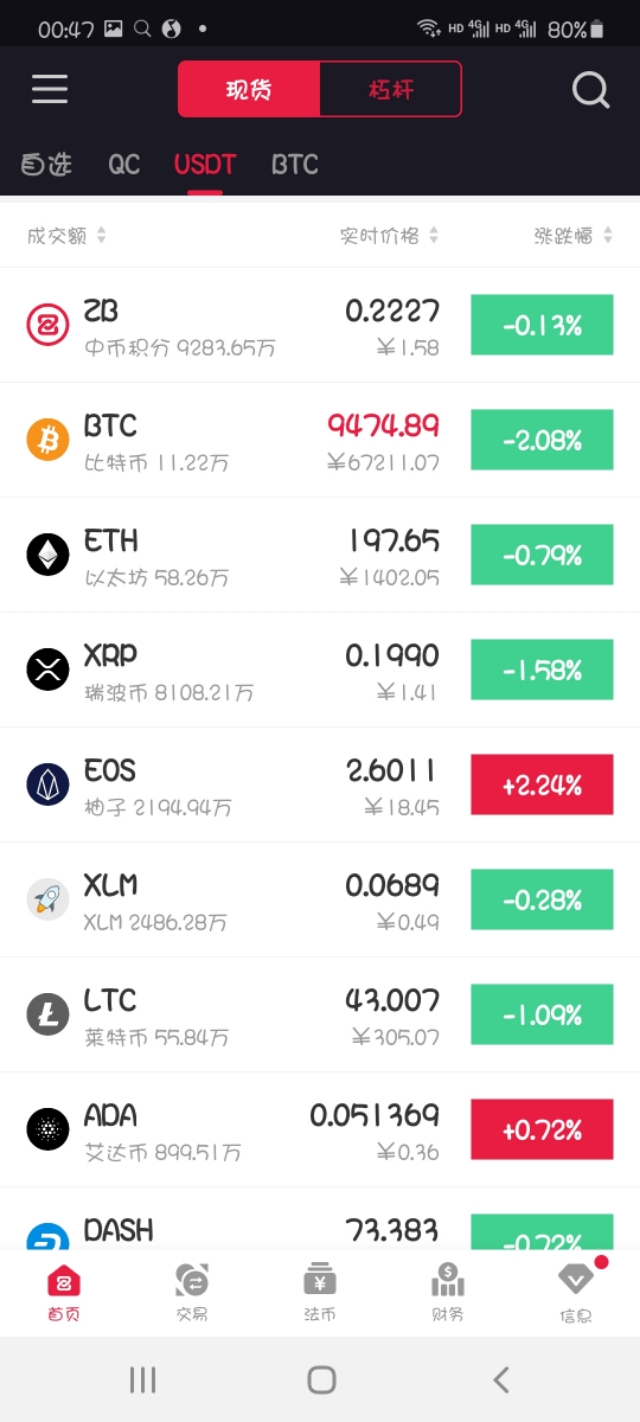Viewport: 640px width, 1422px height.
Task: Switch to the BTC market tab
Action: point(295,164)
